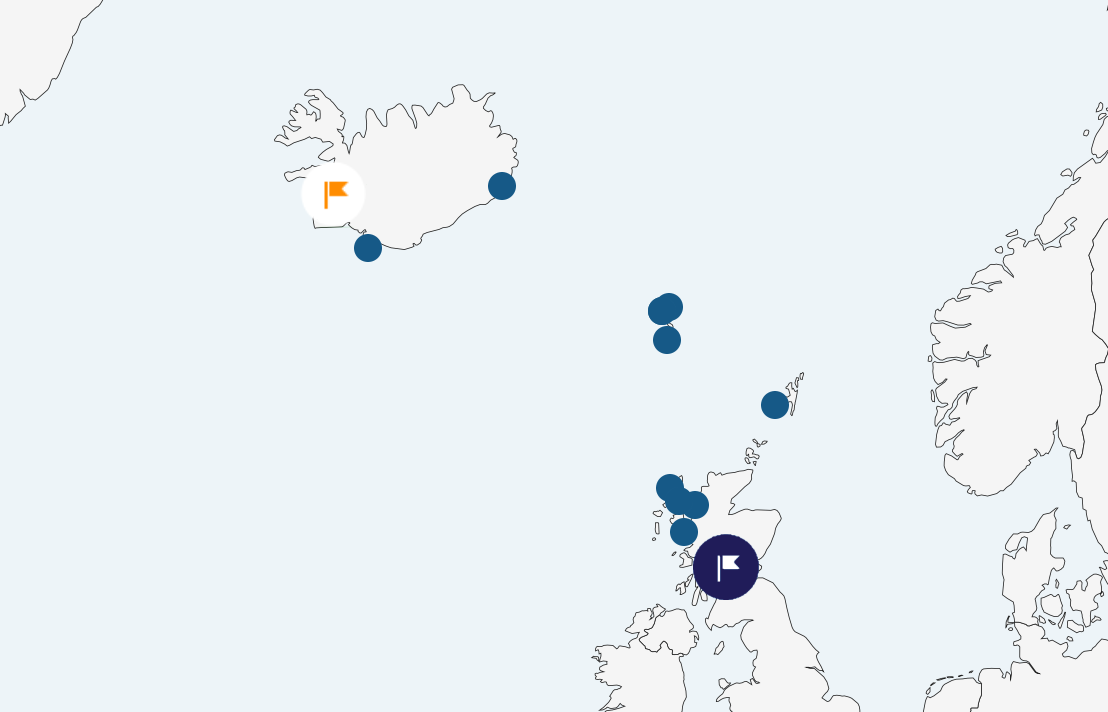Select the blue stop off Iceland's south coast

[x=368, y=248]
